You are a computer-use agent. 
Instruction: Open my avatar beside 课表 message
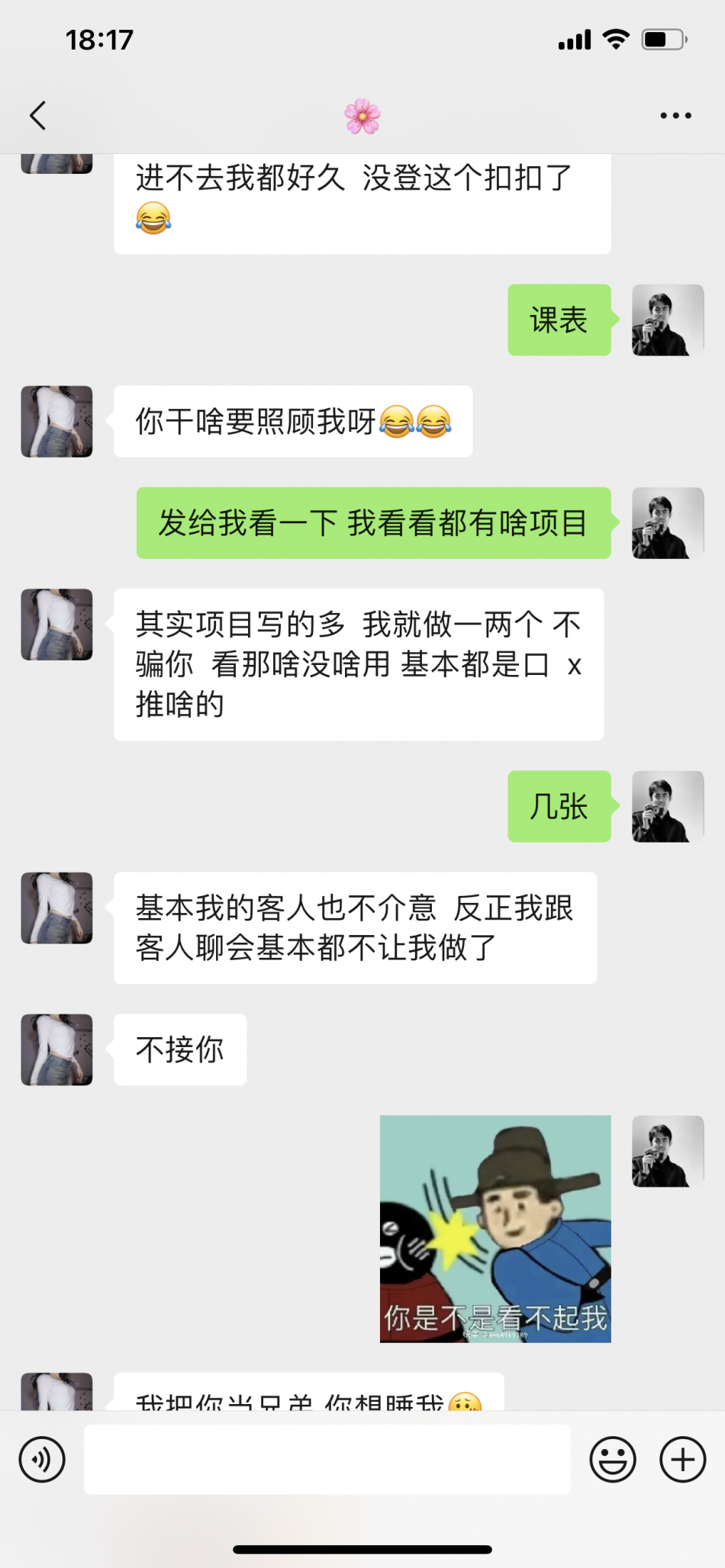[x=668, y=320]
